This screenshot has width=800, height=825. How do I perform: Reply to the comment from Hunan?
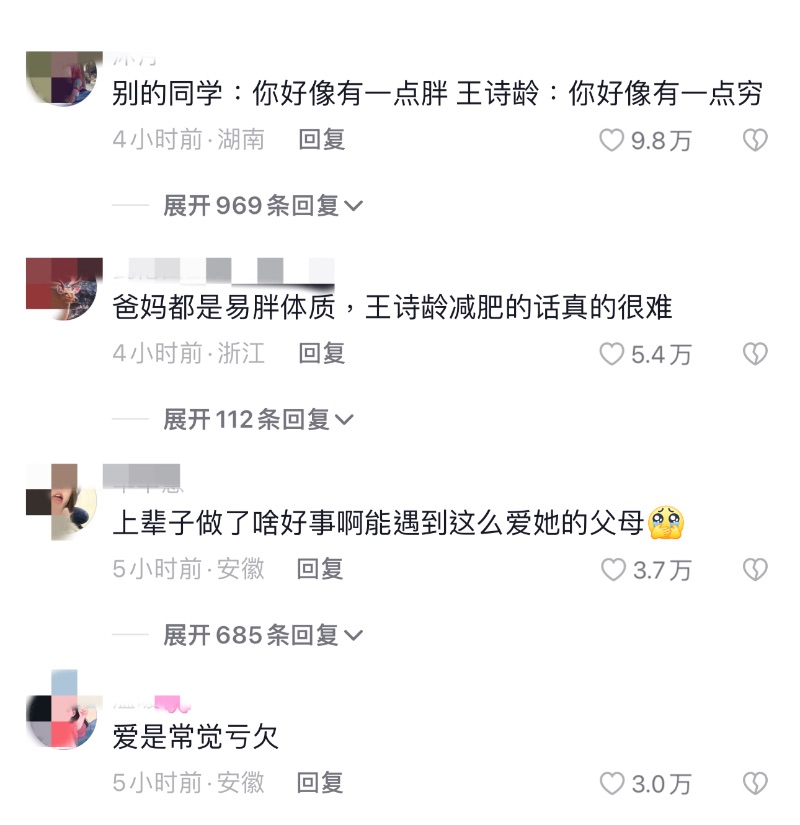point(321,140)
